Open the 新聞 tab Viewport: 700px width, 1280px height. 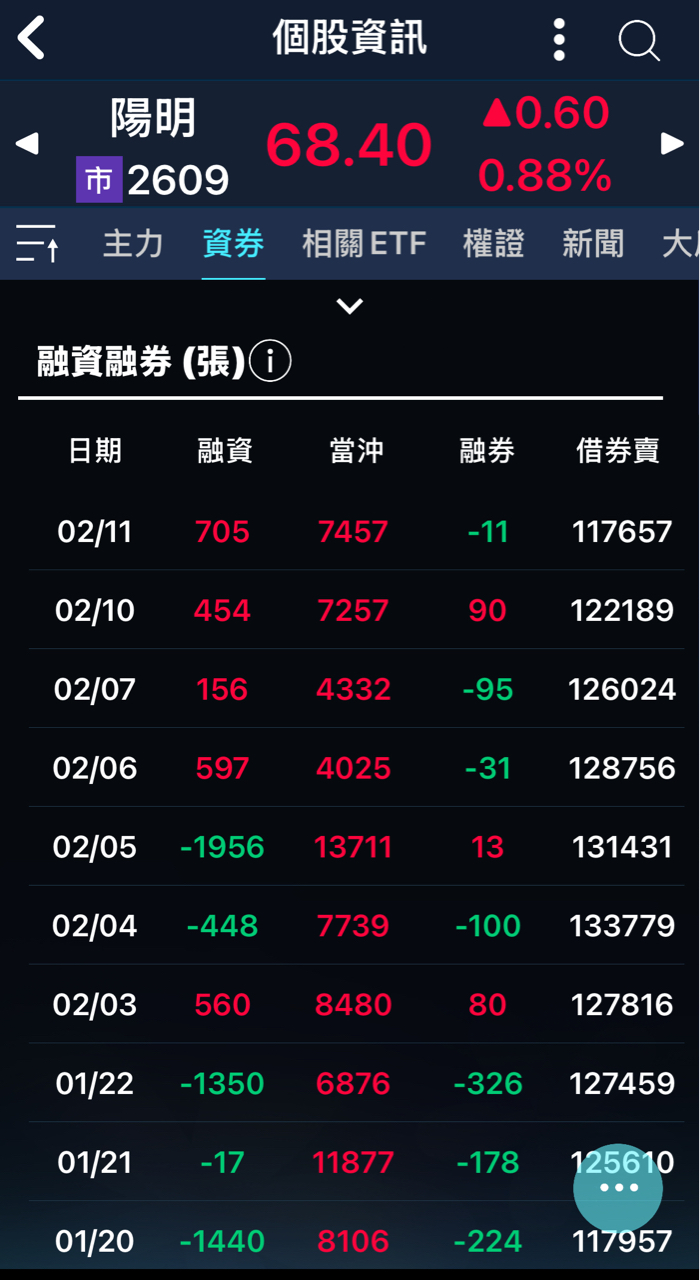(593, 243)
